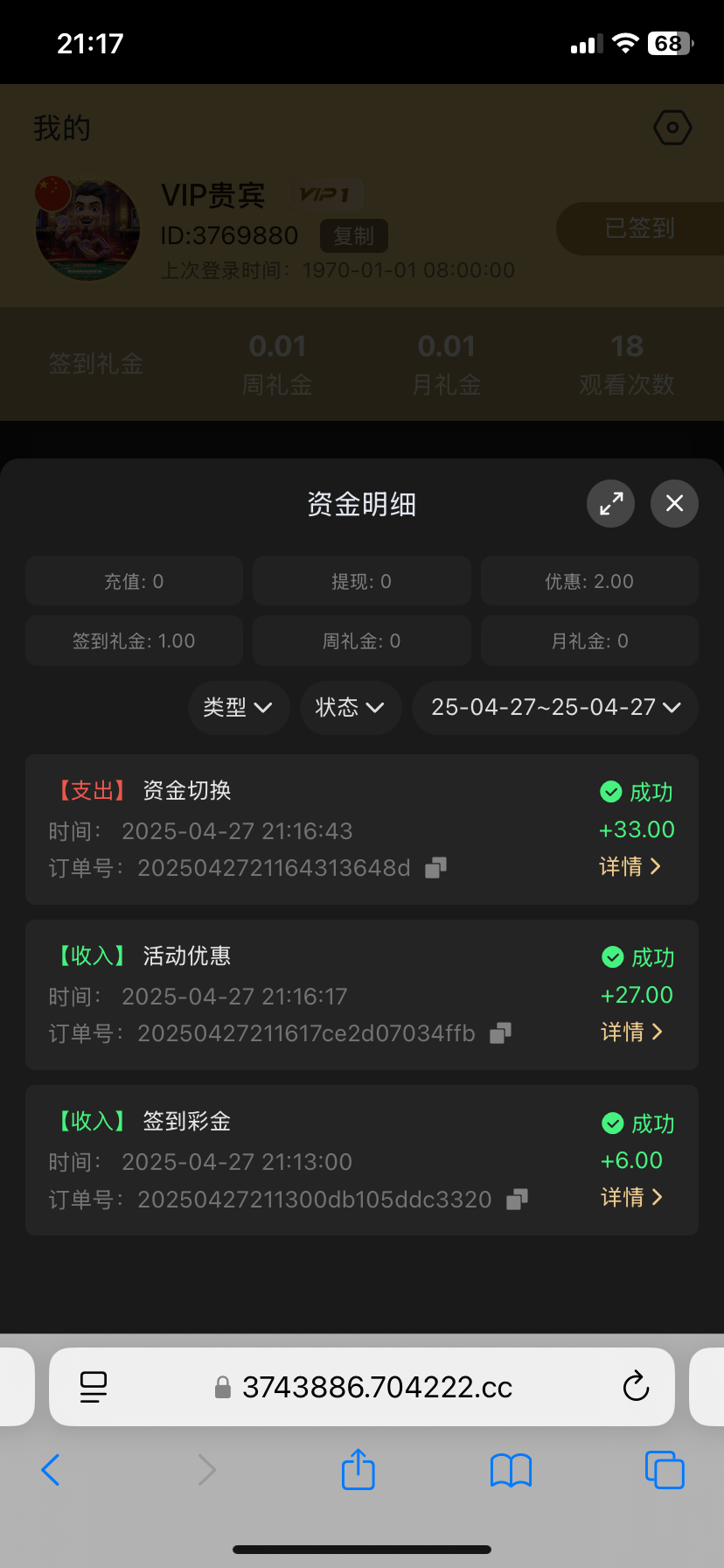The height and width of the screenshot is (1568, 724).
Task: View 详情 of the 资金切换 record
Action: pyautogui.click(x=630, y=866)
